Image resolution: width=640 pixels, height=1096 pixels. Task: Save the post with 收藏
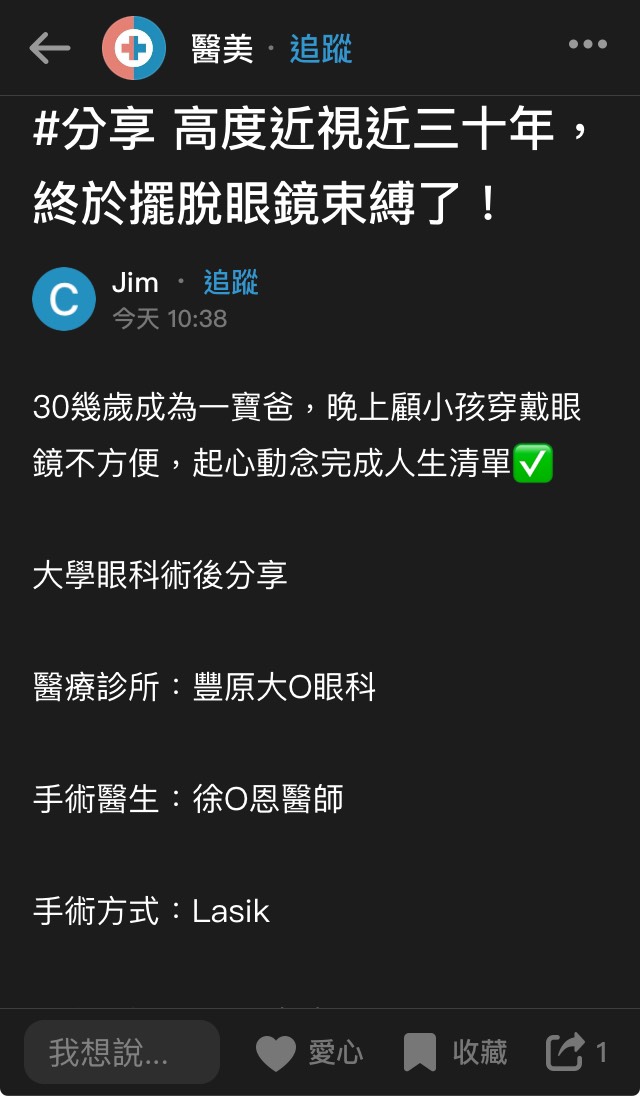[x=455, y=1052]
